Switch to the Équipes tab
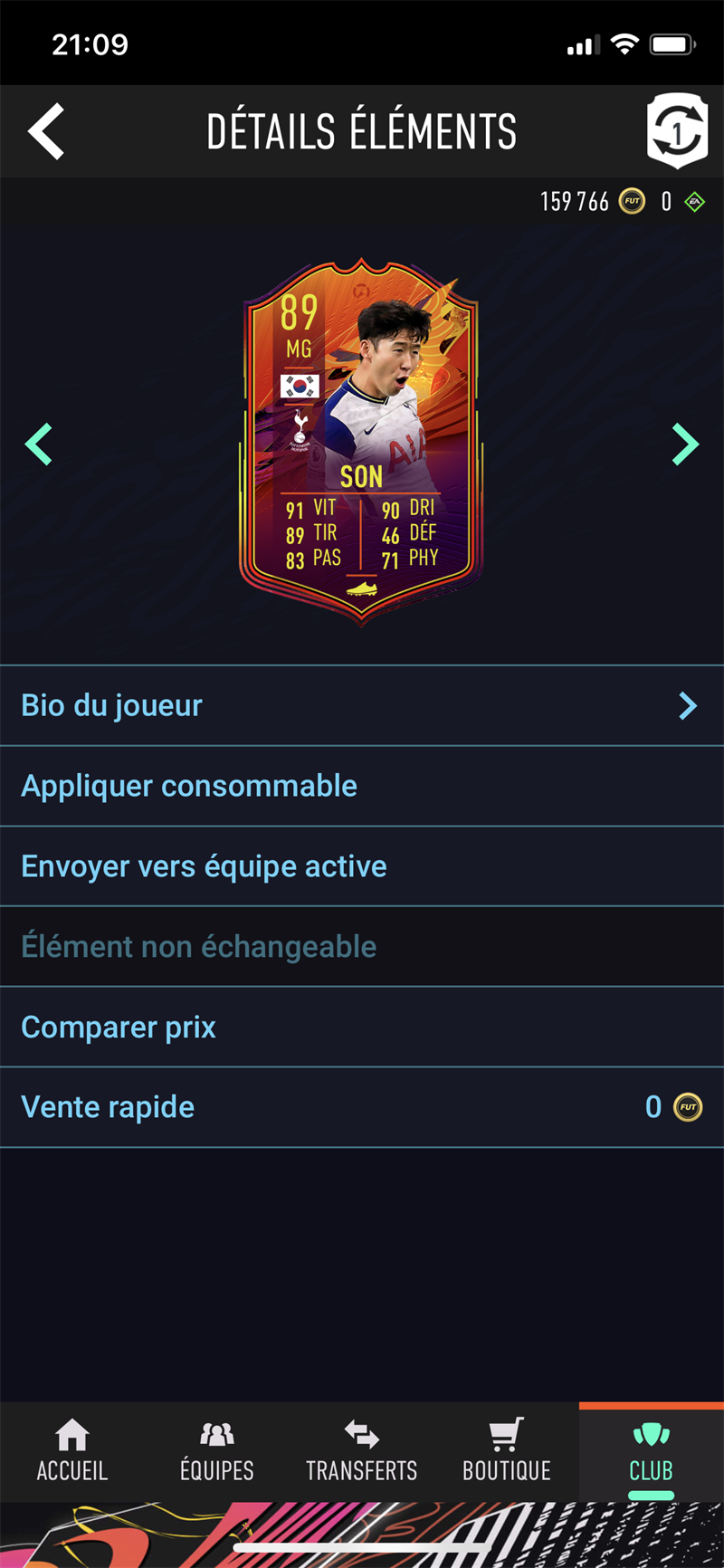 [x=217, y=1450]
